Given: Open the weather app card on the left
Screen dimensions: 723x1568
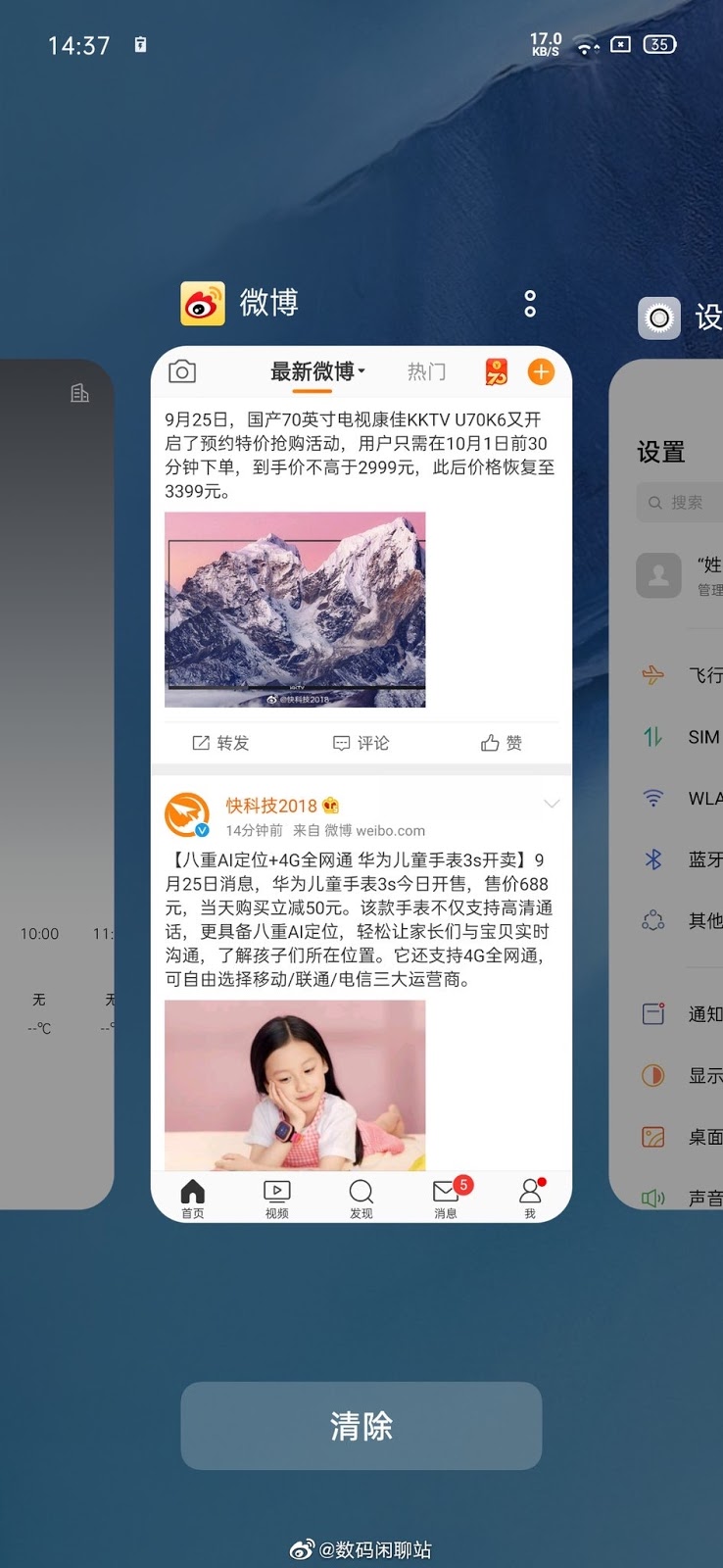Looking at the screenshot, I should click(57, 784).
